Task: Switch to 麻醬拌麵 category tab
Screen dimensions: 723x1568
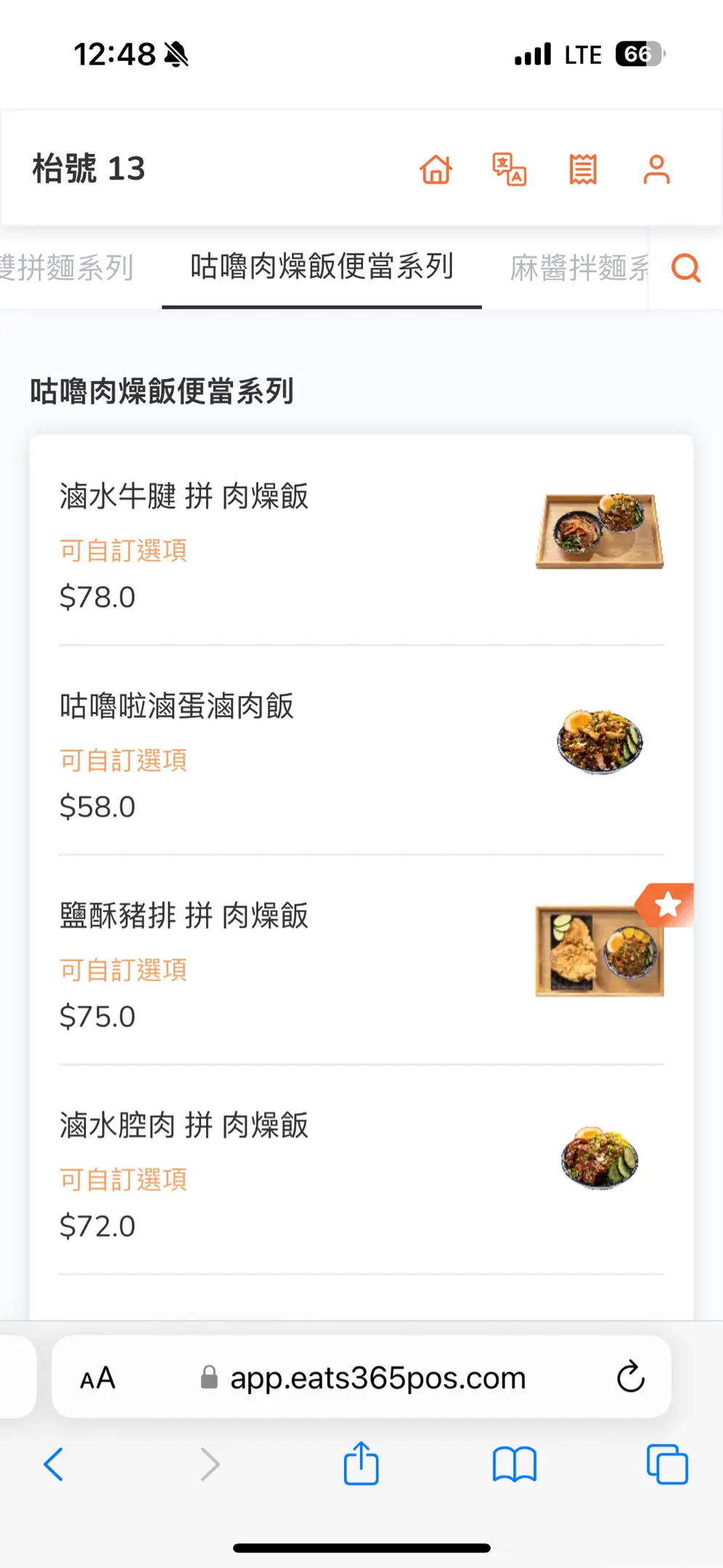Action: [x=579, y=269]
